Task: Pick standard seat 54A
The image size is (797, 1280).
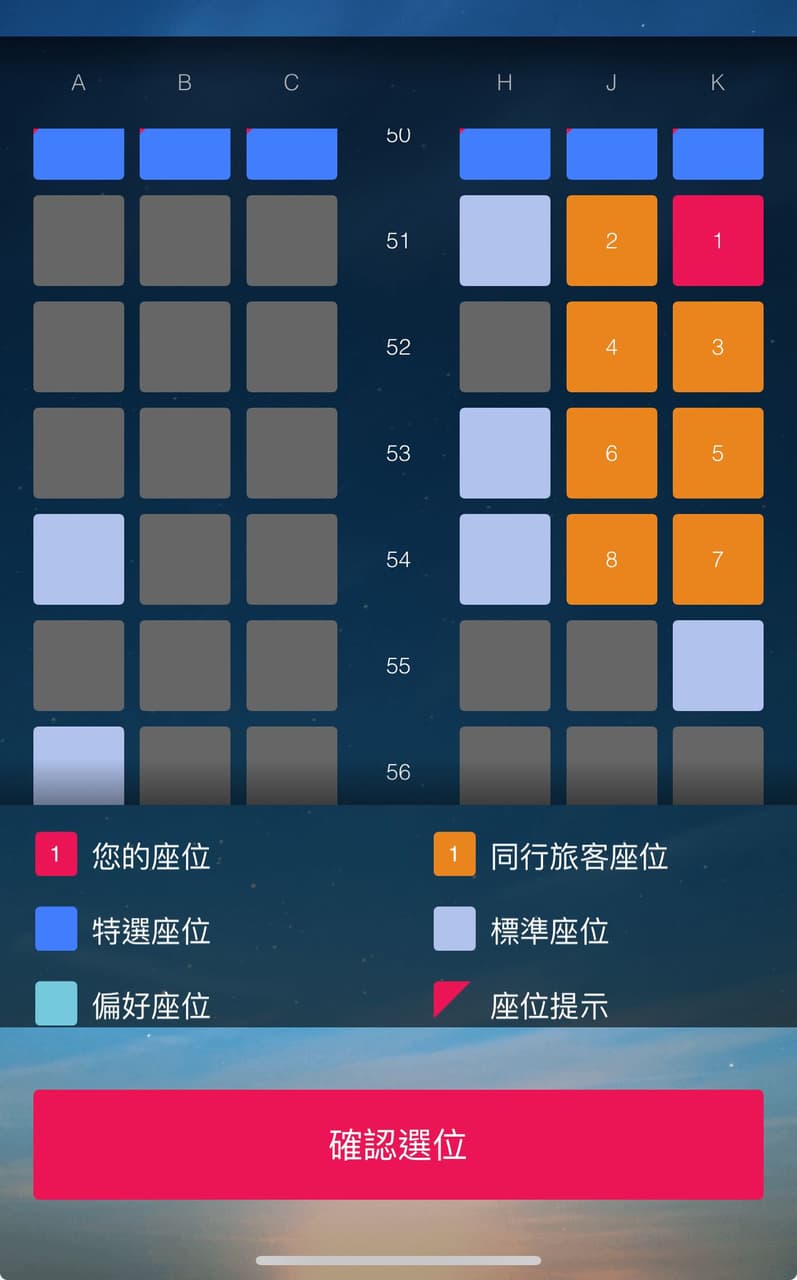Action: pos(79,559)
